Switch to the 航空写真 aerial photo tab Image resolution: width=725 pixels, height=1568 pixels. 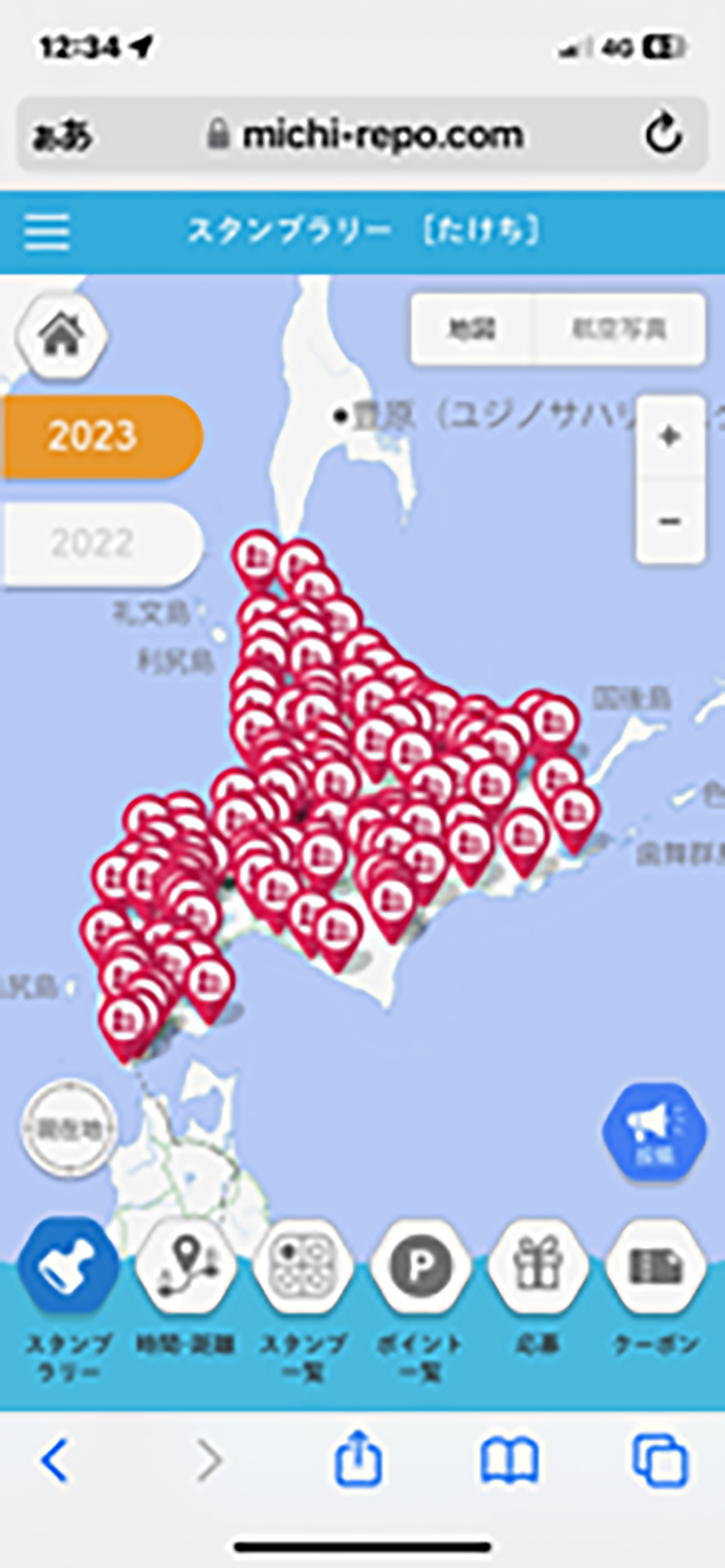[620, 330]
